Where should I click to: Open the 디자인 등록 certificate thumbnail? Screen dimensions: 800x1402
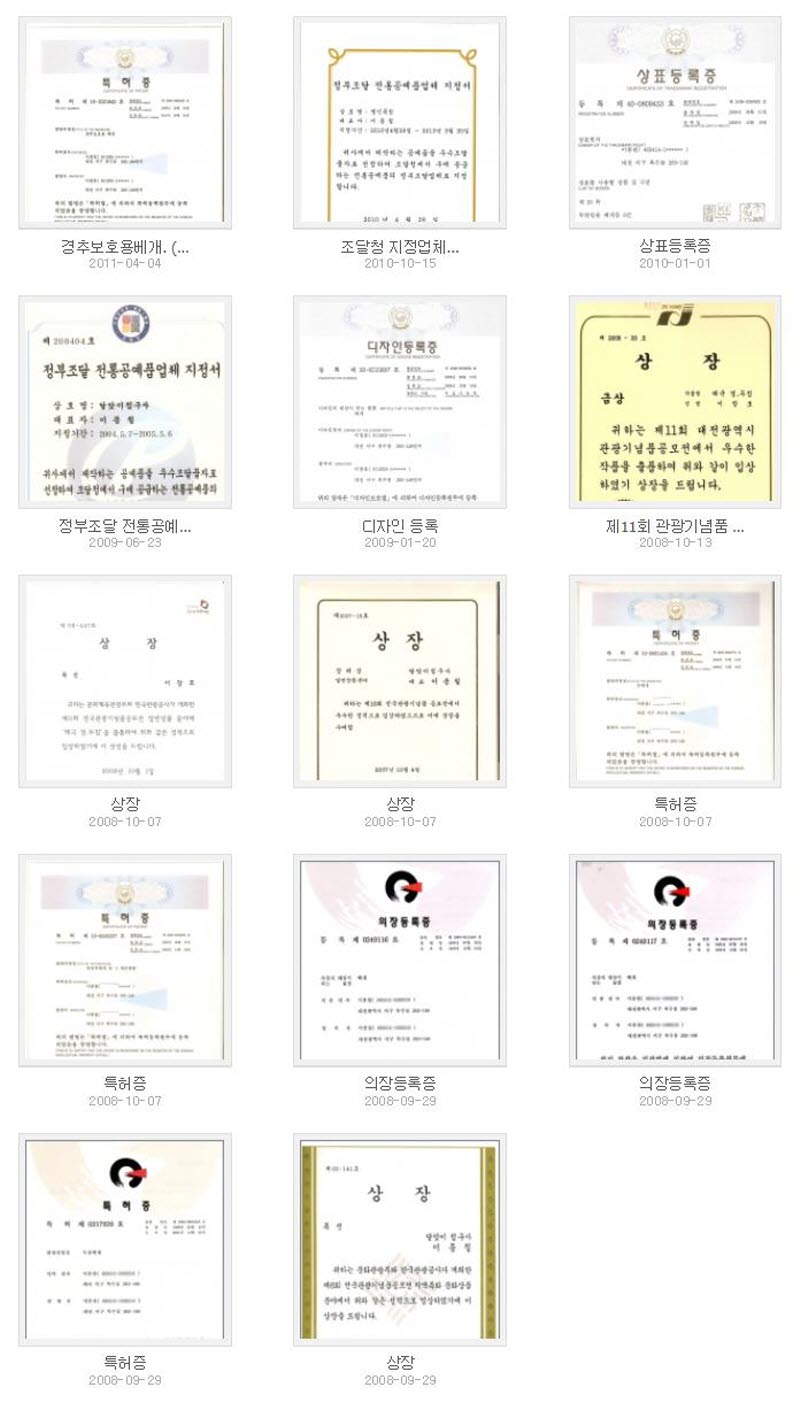pyautogui.click(x=399, y=402)
